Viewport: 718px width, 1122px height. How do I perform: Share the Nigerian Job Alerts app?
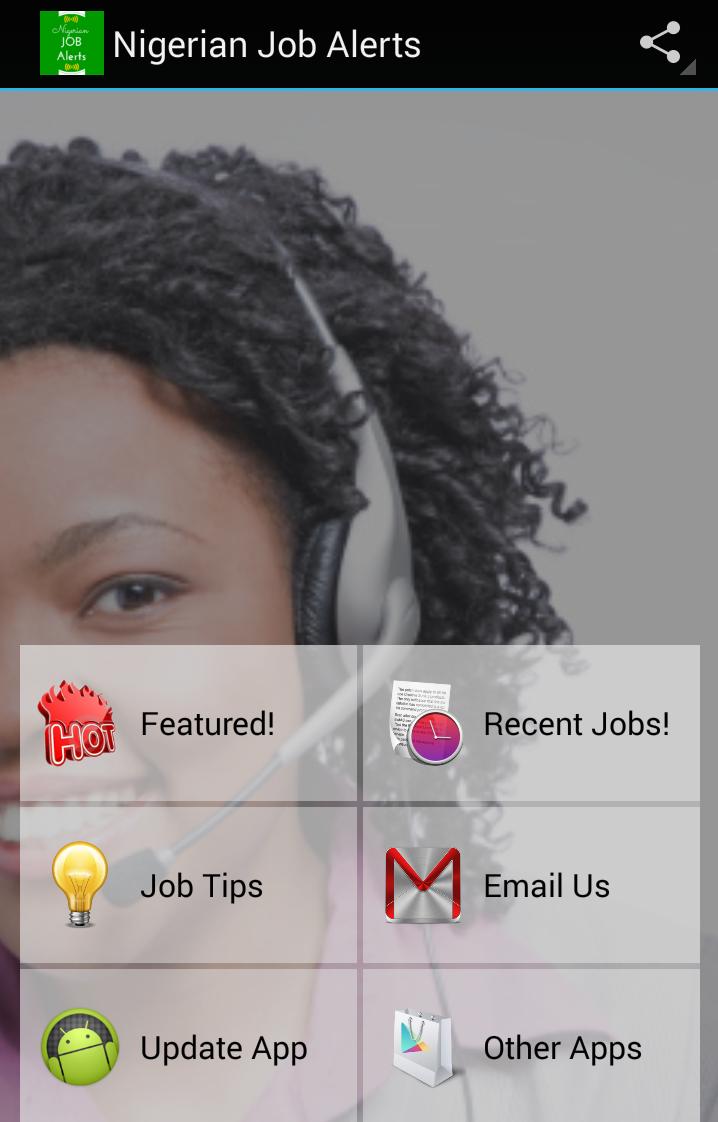pyautogui.click(x=661, y=44)
